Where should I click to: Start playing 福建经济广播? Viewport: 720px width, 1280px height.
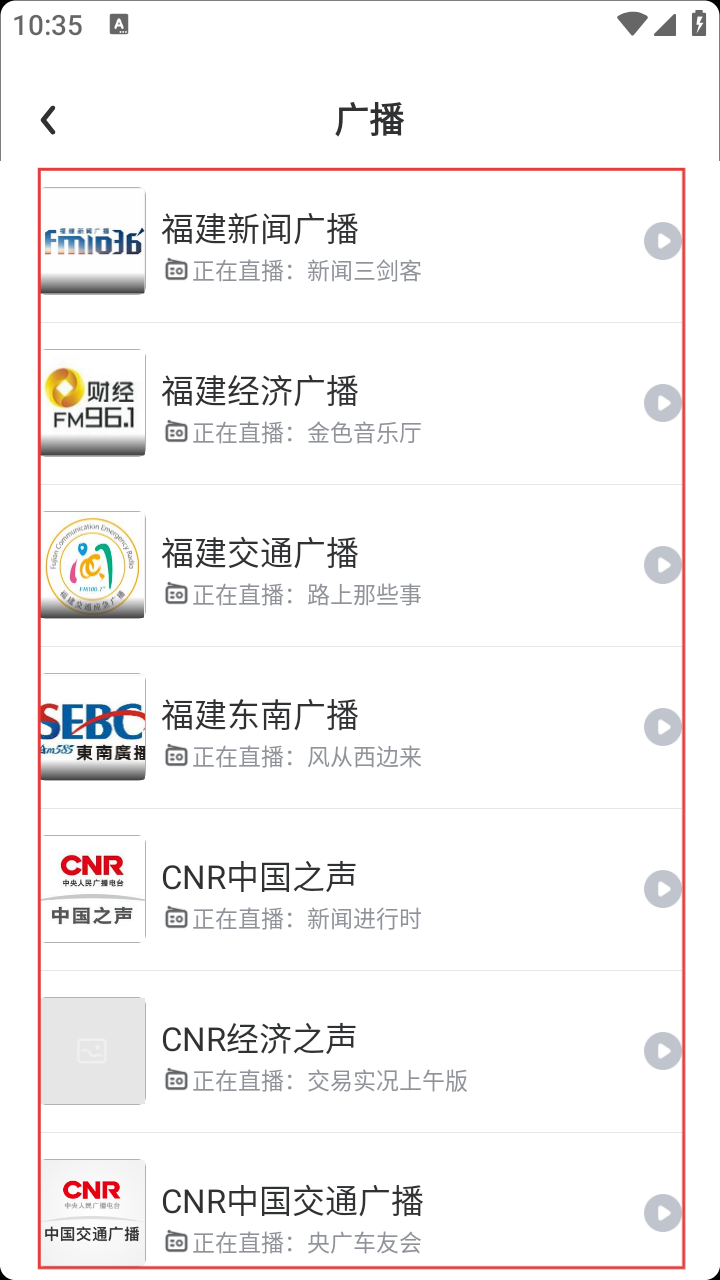(x=662, y=403)
